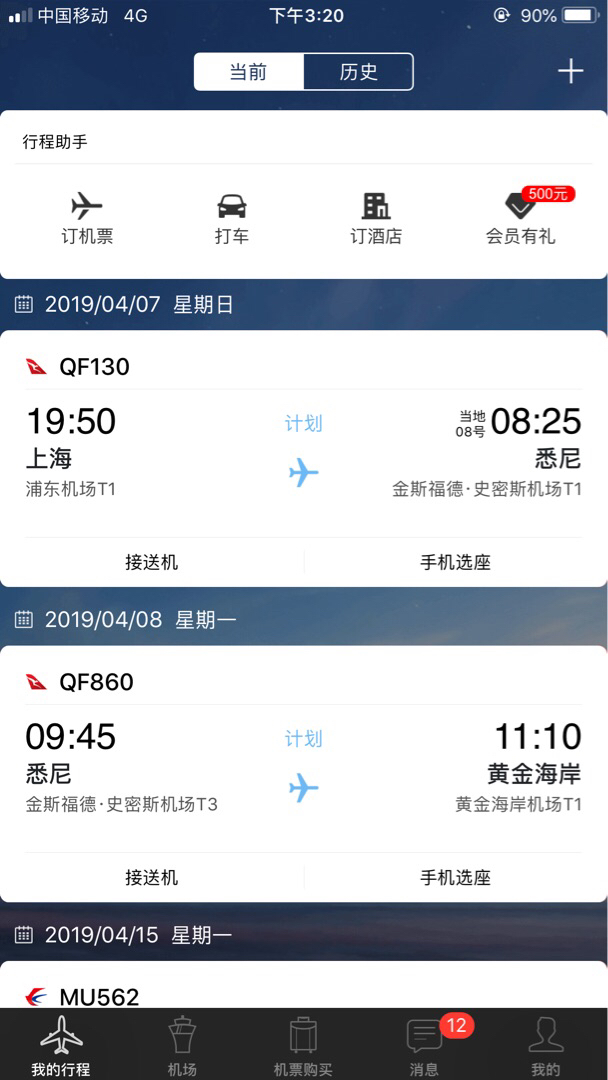Switch to the 历史 tab
The height and width of the screenshot is (1080, 608).
point(358,72)
